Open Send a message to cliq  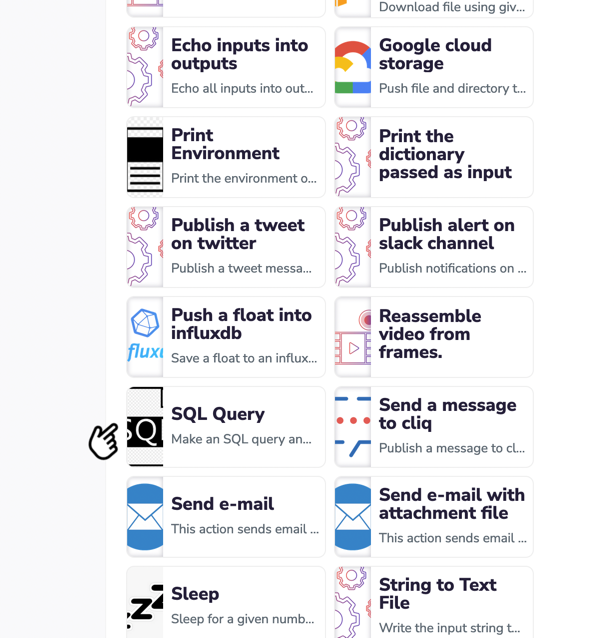(x=434, y=427)
